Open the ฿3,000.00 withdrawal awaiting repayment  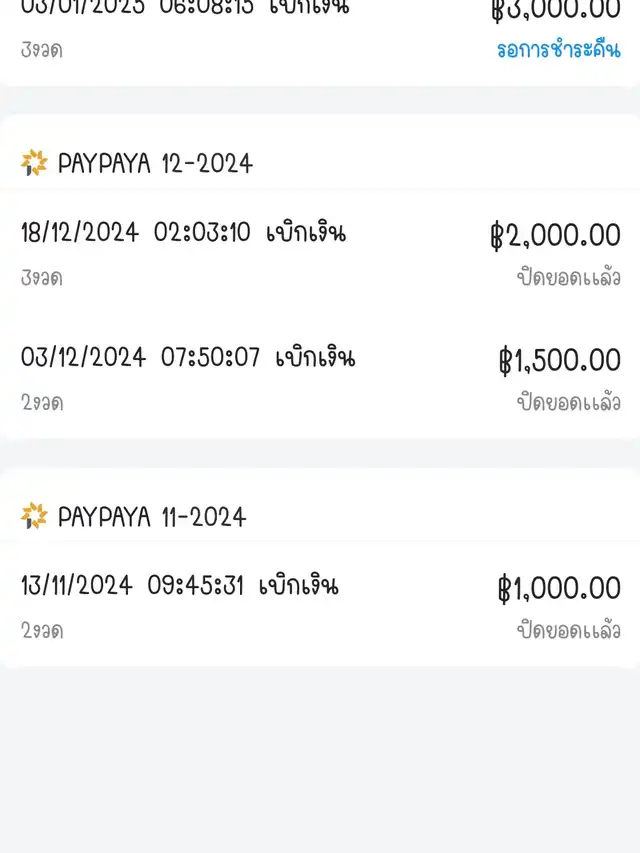(320, 30)
